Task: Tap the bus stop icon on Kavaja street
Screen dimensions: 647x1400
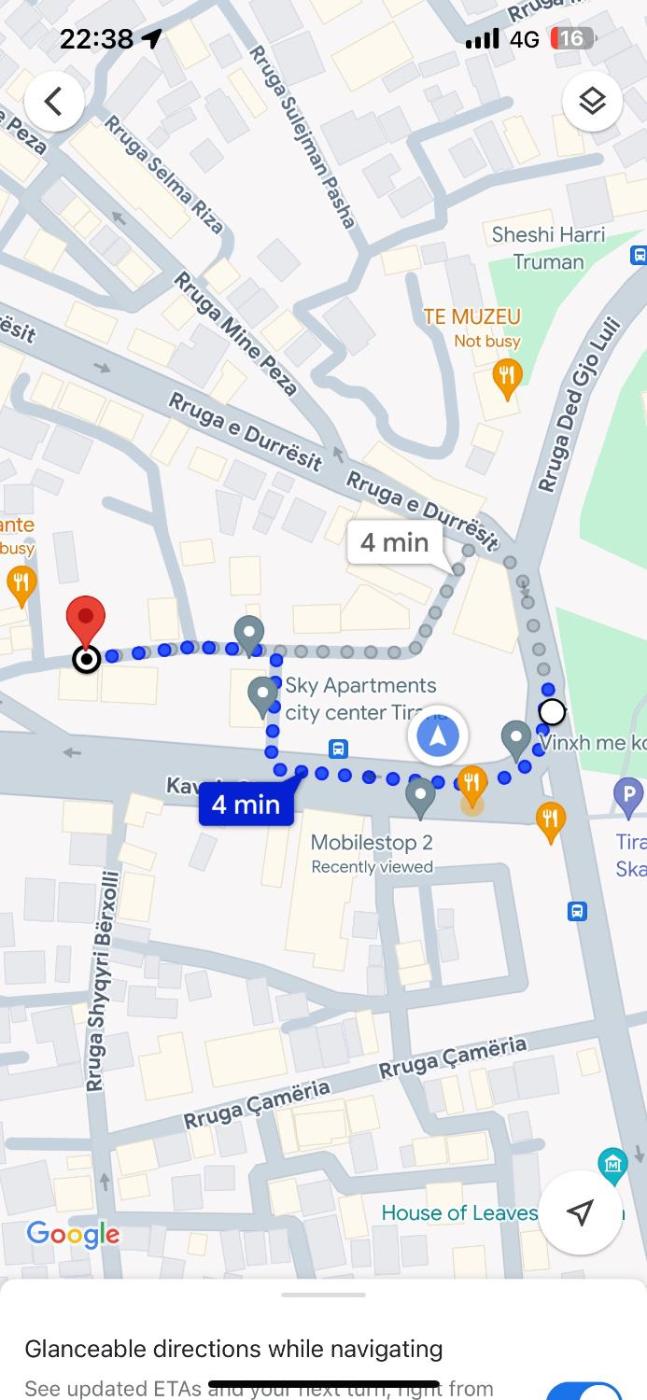Action: pyautogui.click(x=338, y=748)
